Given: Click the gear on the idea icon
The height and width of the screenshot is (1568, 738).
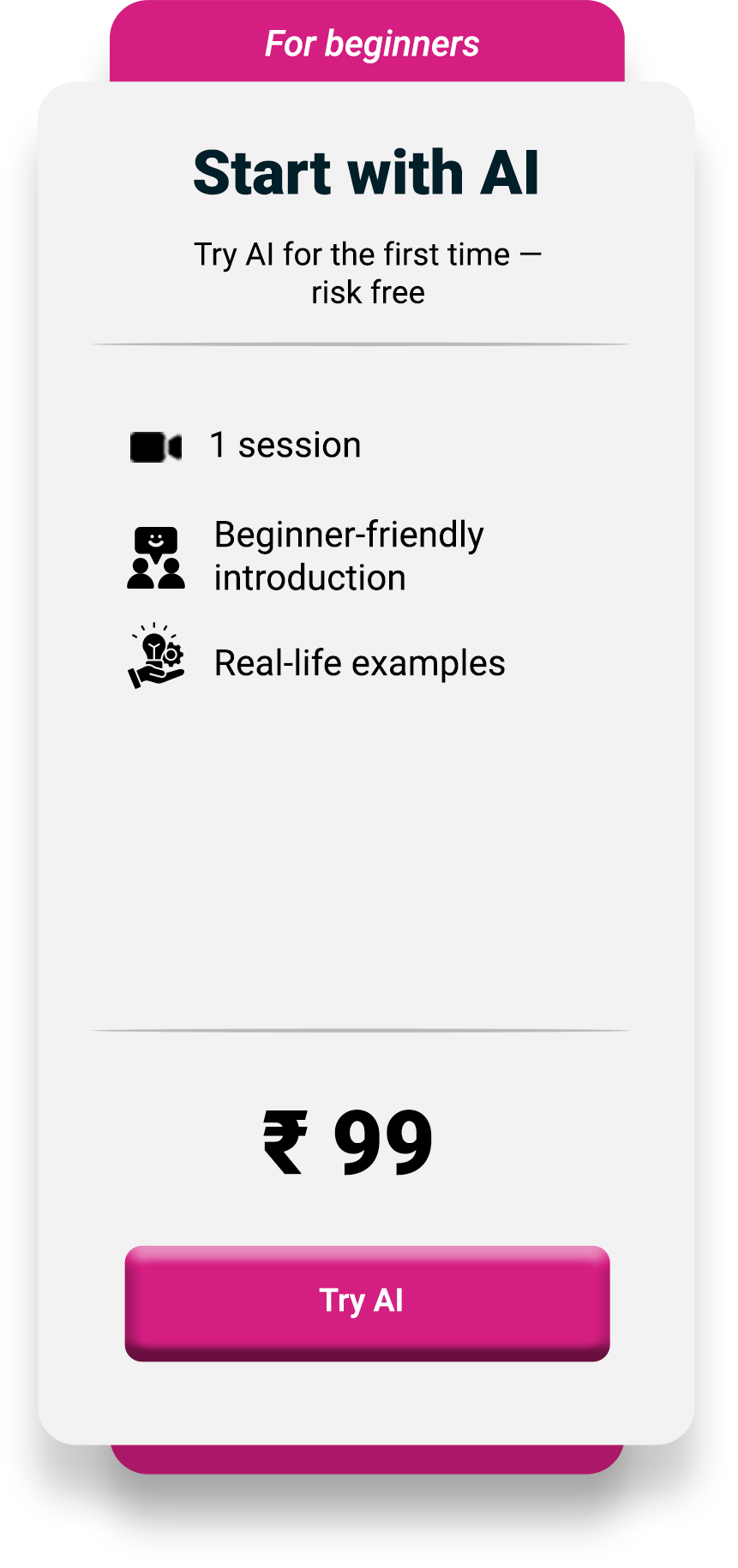Looking at the screenshot, I should (174, 655).
